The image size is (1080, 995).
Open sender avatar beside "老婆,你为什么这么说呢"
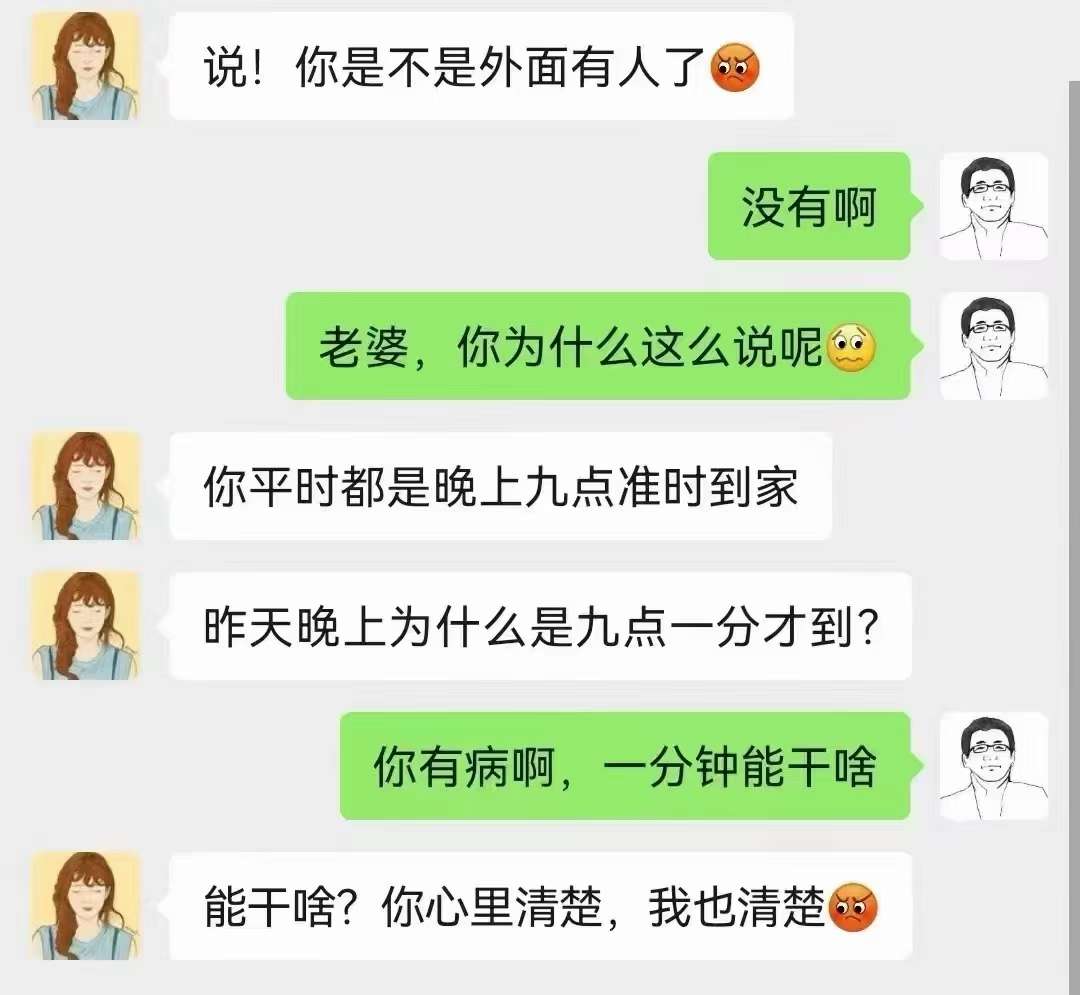click(993, 346)
